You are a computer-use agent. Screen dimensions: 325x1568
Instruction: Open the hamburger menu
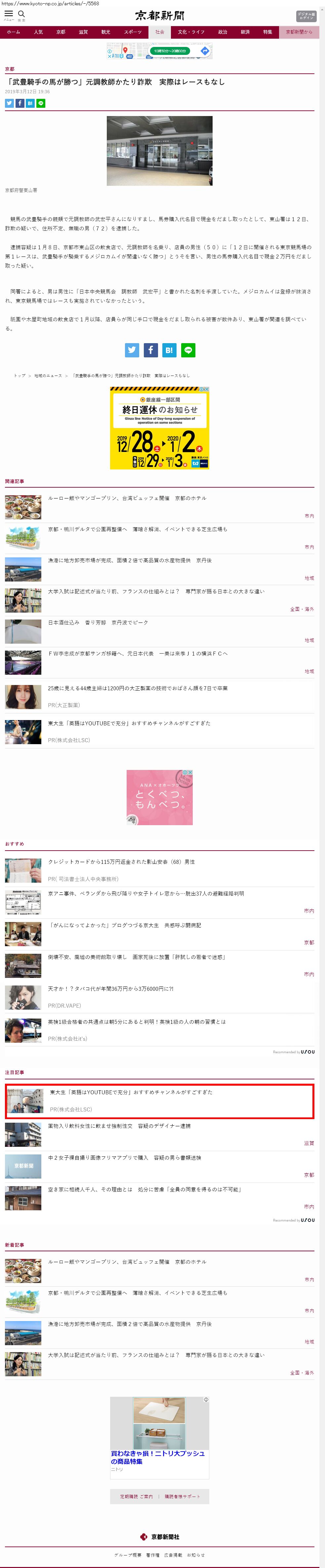[x=9, y=15]
